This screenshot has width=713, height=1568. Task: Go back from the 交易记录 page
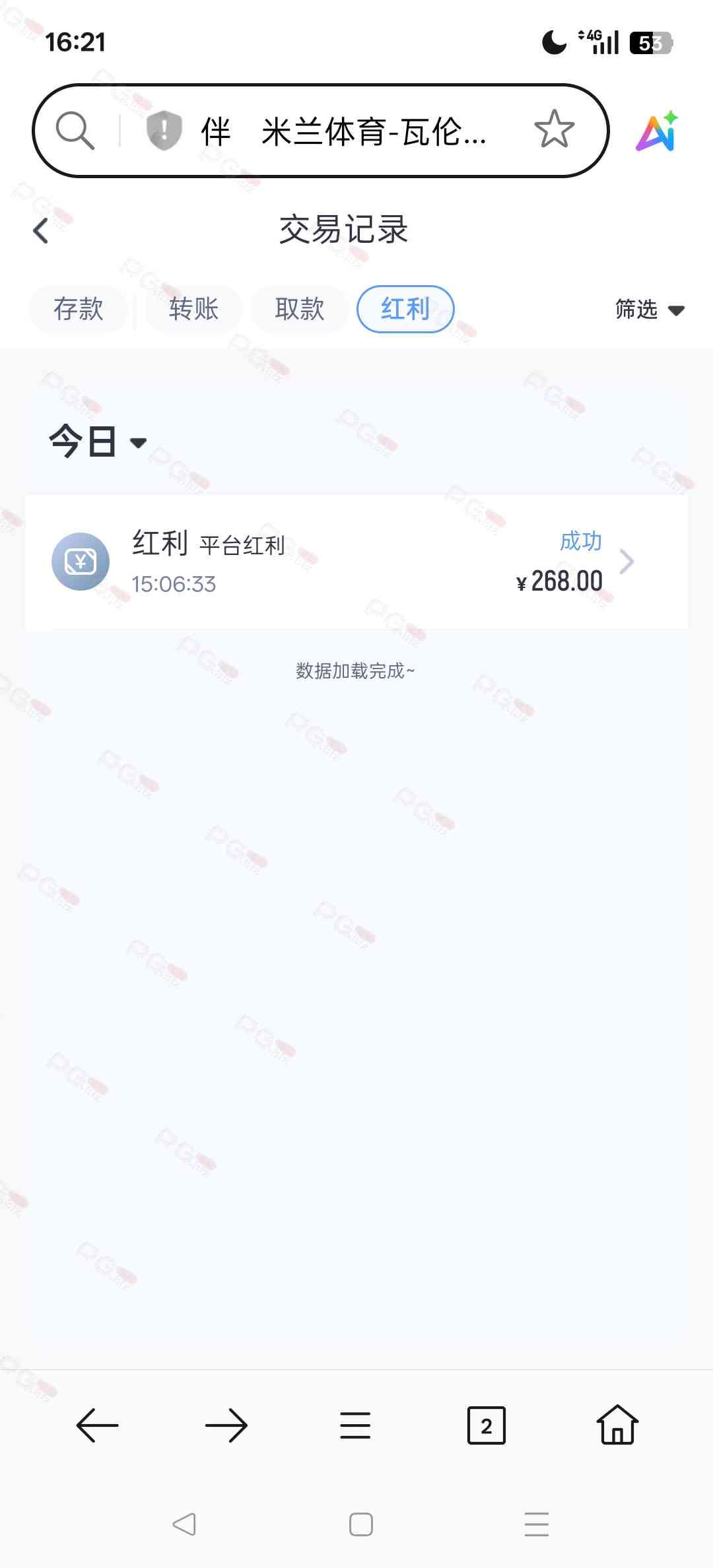pyautogui.click(x=41, y=231)
